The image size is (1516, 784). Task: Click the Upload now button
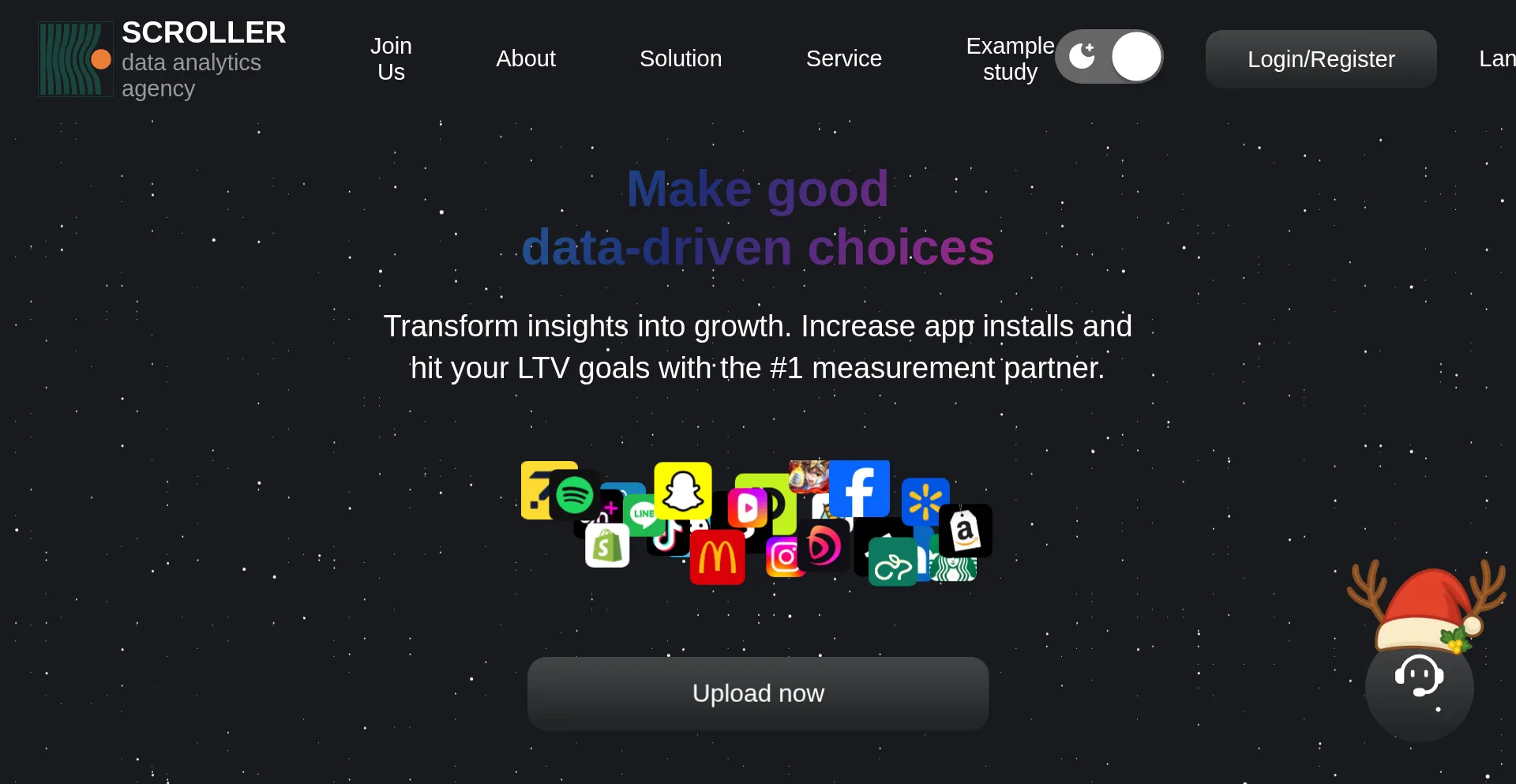pyautogui.click(x=757, y=693)
